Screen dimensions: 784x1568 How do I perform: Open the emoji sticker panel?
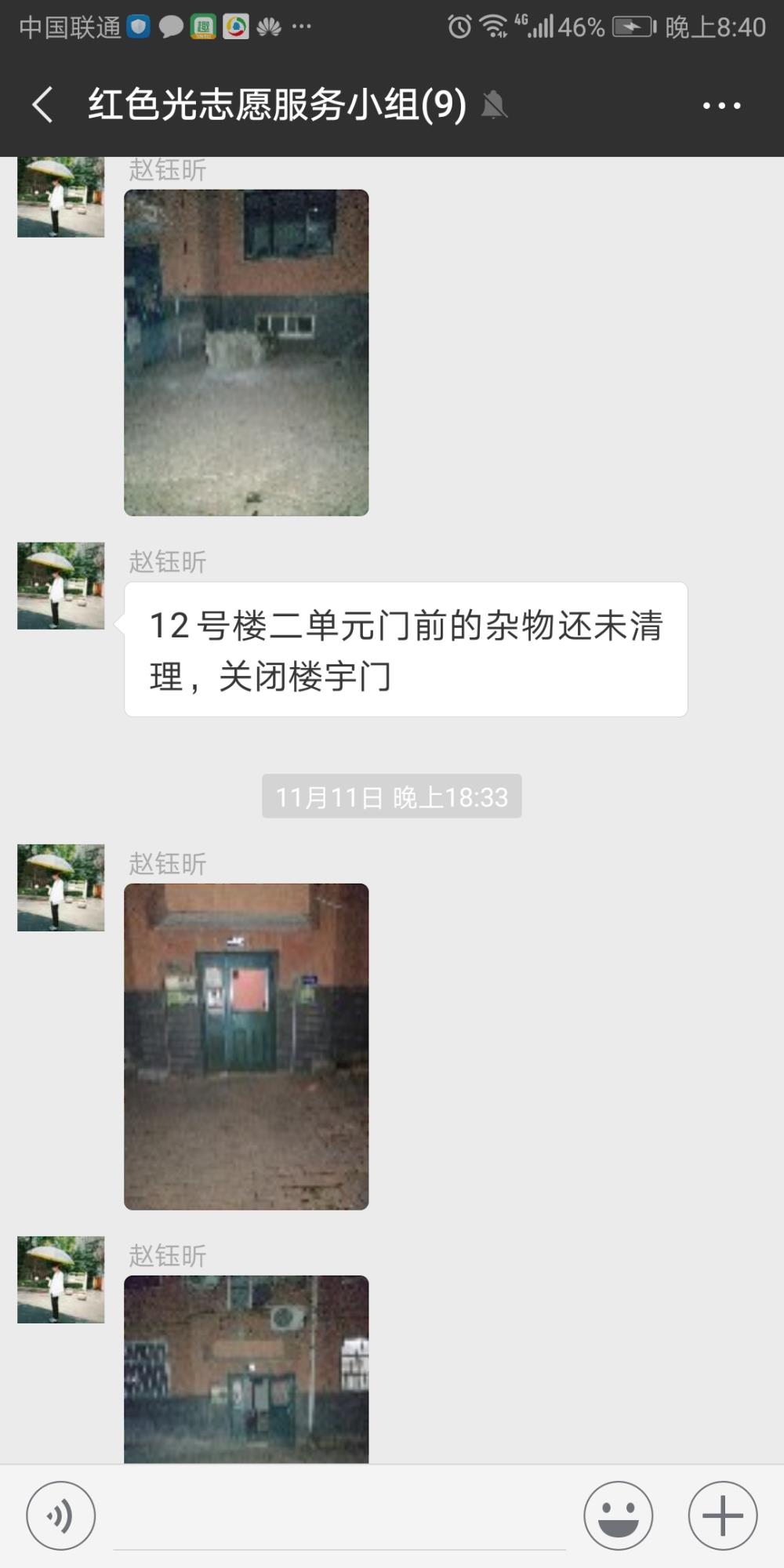[x=618, y=1515]
